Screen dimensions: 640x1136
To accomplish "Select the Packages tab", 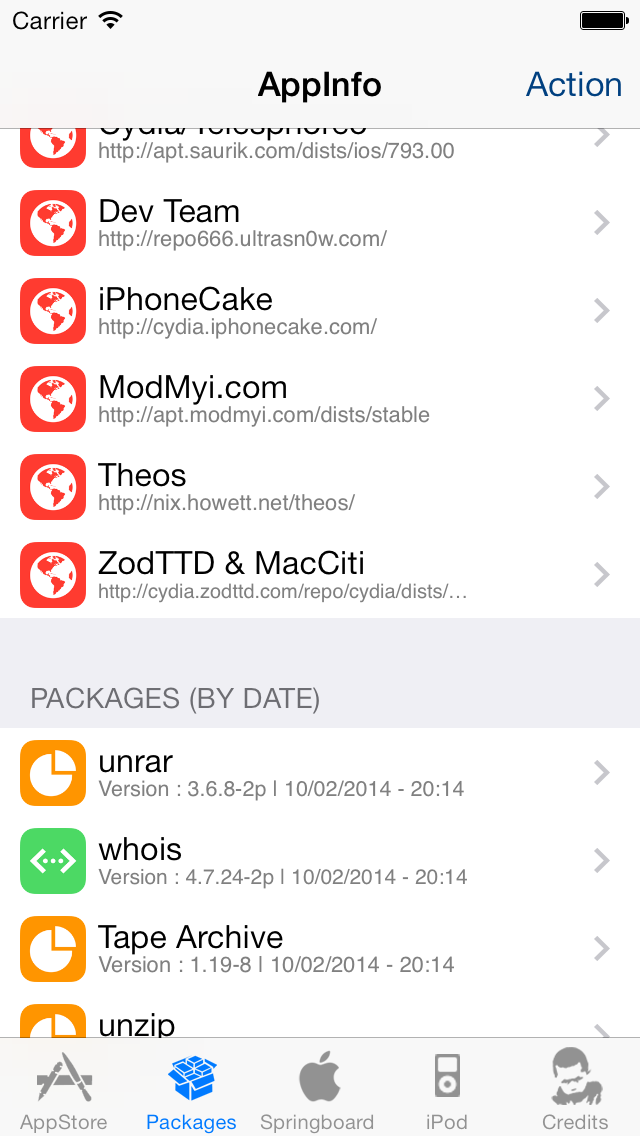I will [191, 1090].
